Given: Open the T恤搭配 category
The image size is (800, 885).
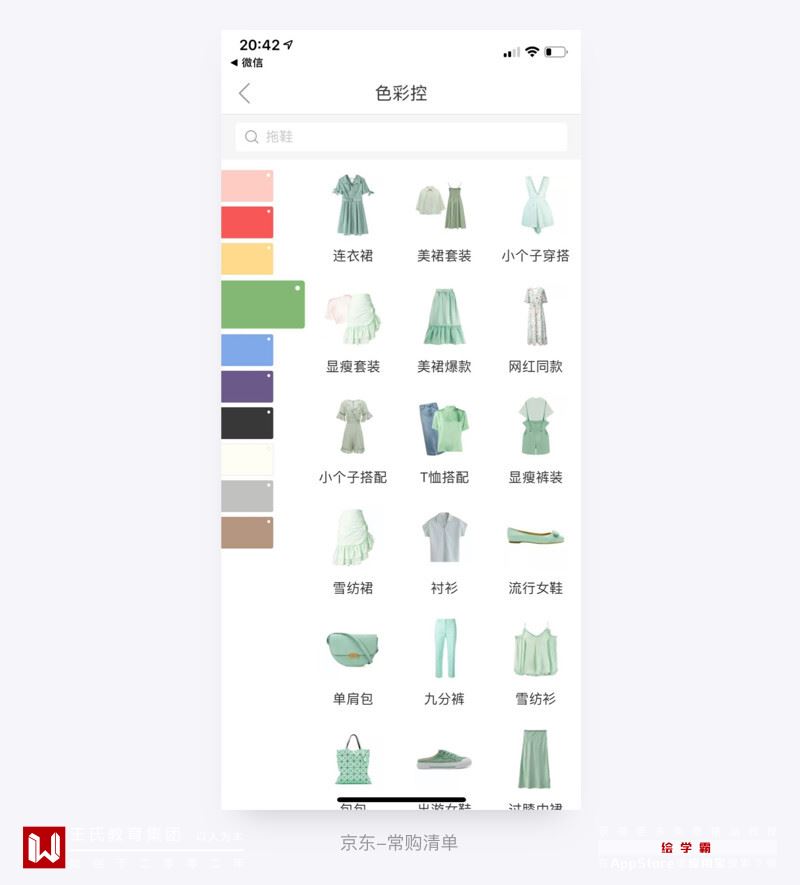Looking at the screenshot, I should 444,439.
